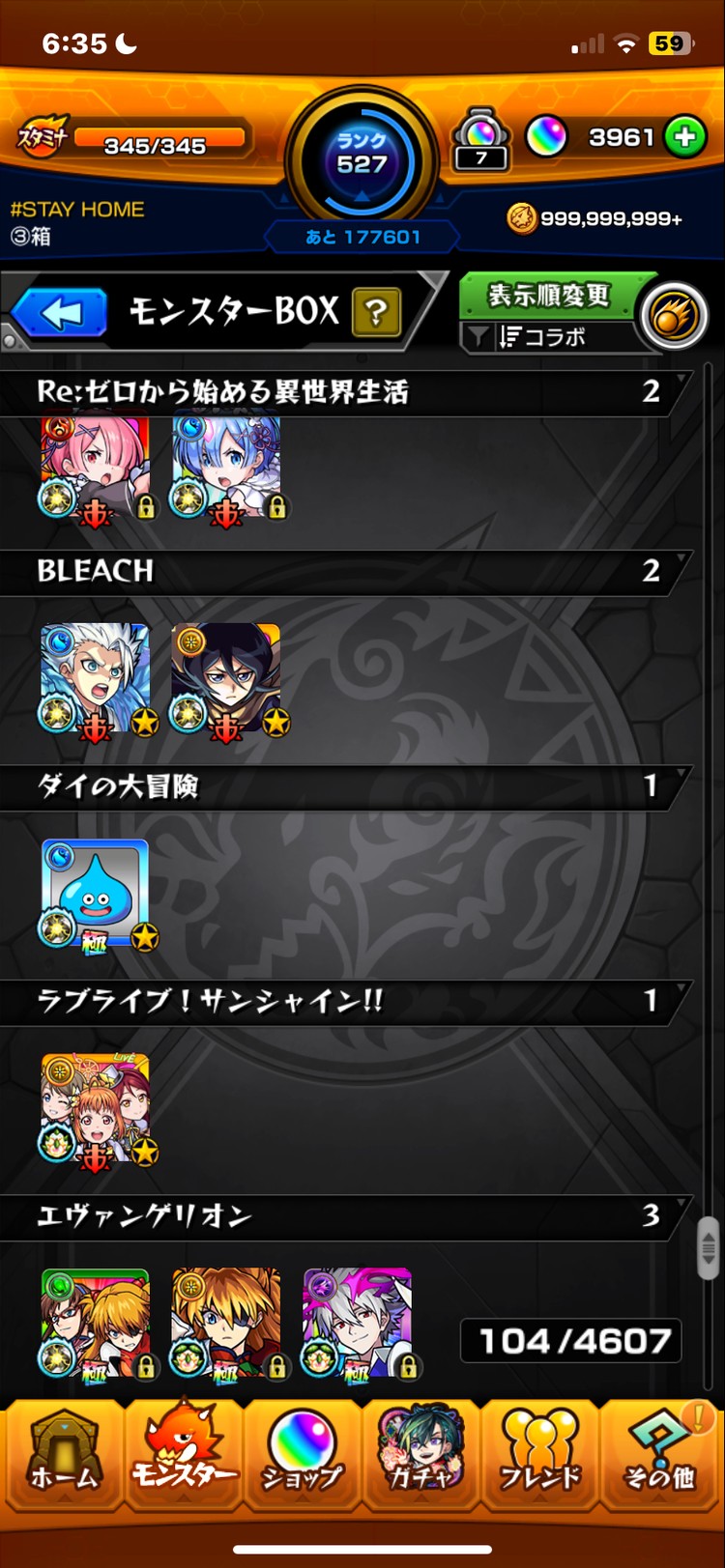Image resolution: width=725 pixels, height=1568 pixels.
Task: Add orbs with the green plus
Action: coord(685,138)
